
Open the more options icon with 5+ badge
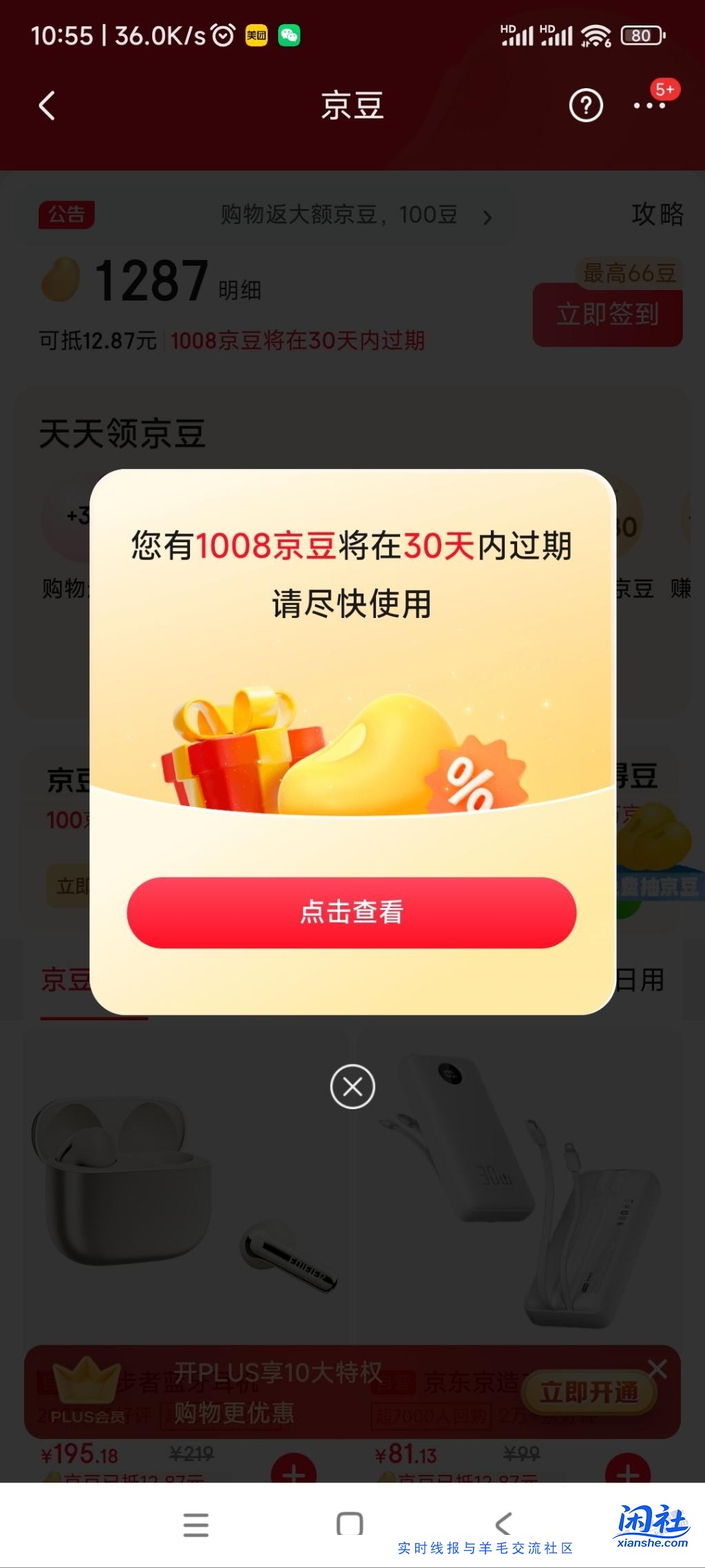(650, 107)
